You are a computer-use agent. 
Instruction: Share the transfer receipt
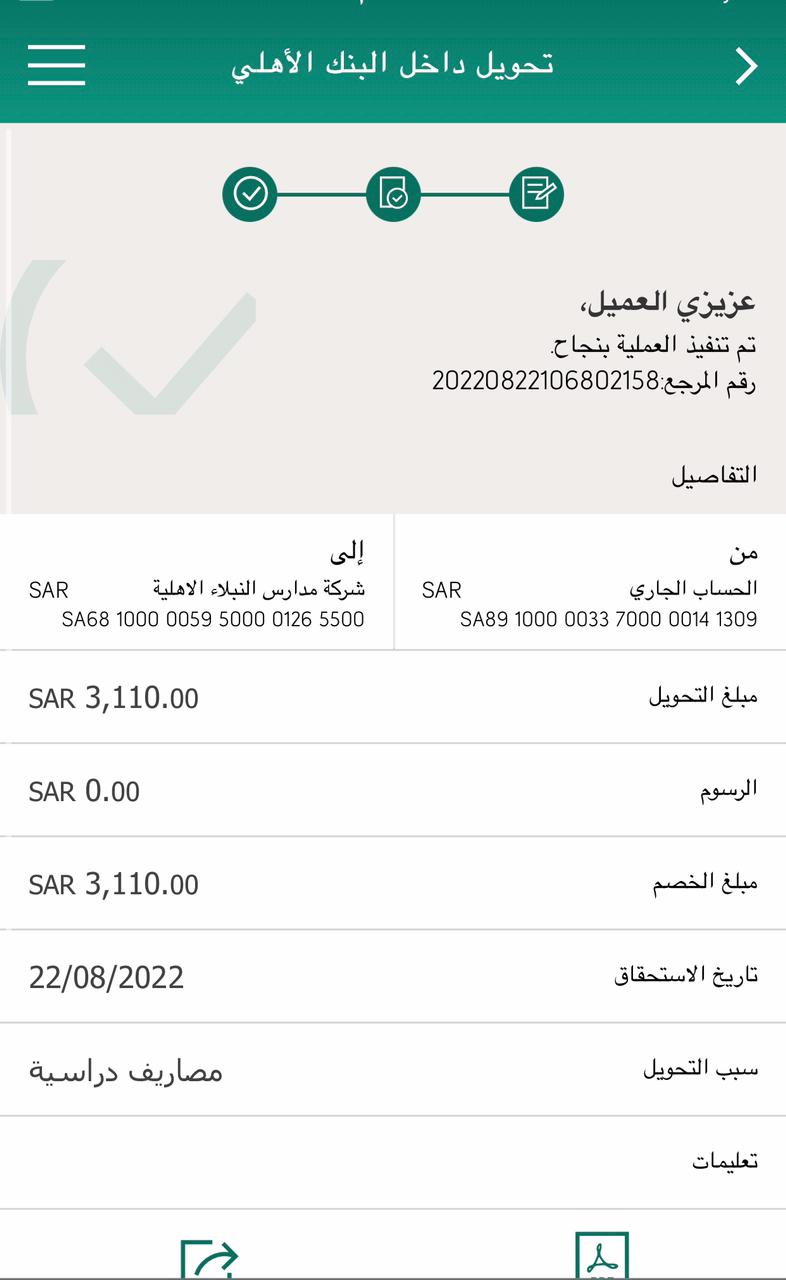tap(208, 1258)
